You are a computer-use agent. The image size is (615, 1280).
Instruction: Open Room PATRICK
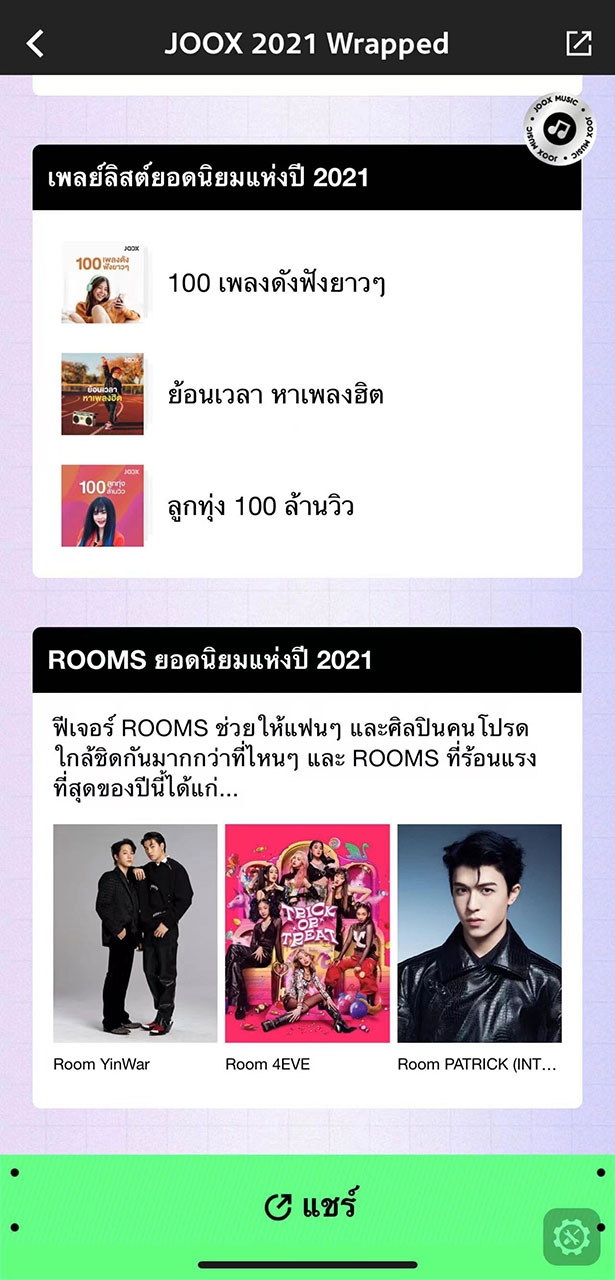click(x=479, y=934)
